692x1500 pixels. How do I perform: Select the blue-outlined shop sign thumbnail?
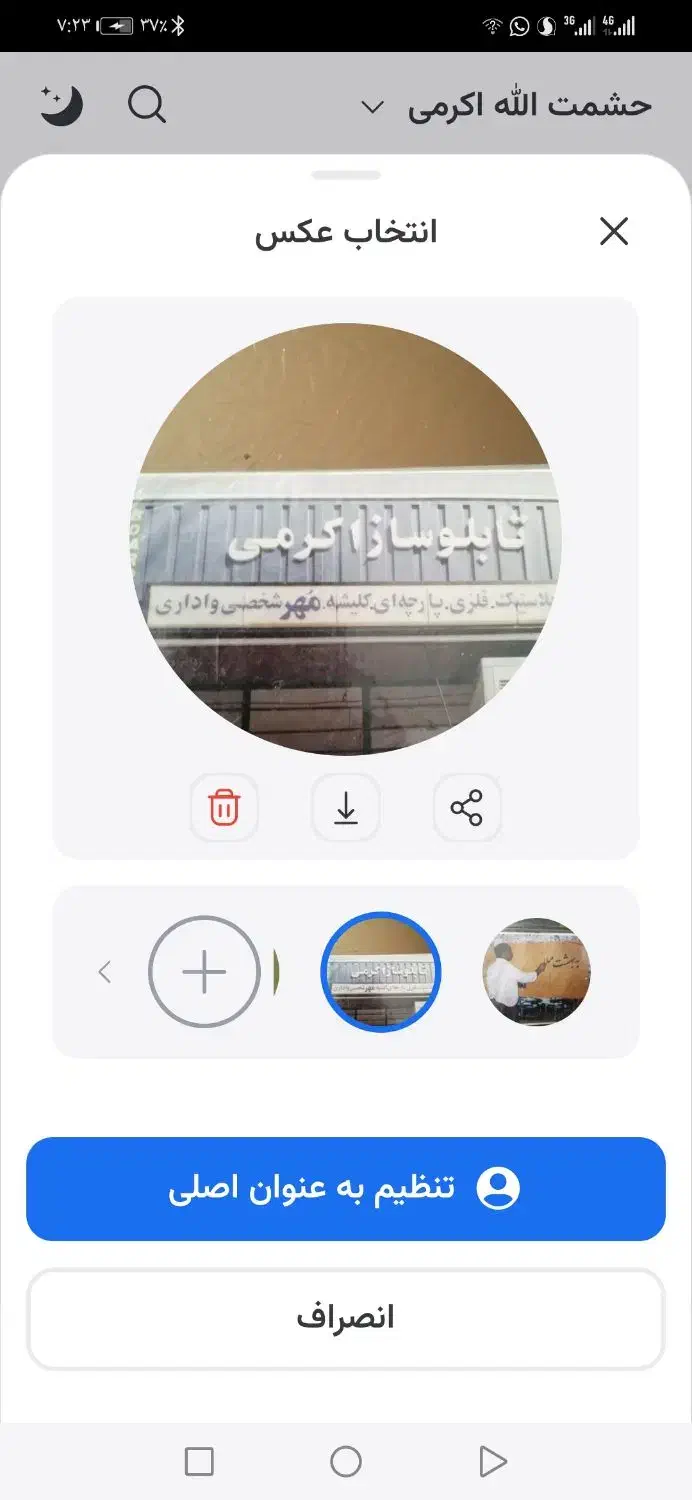click(380, 972)
